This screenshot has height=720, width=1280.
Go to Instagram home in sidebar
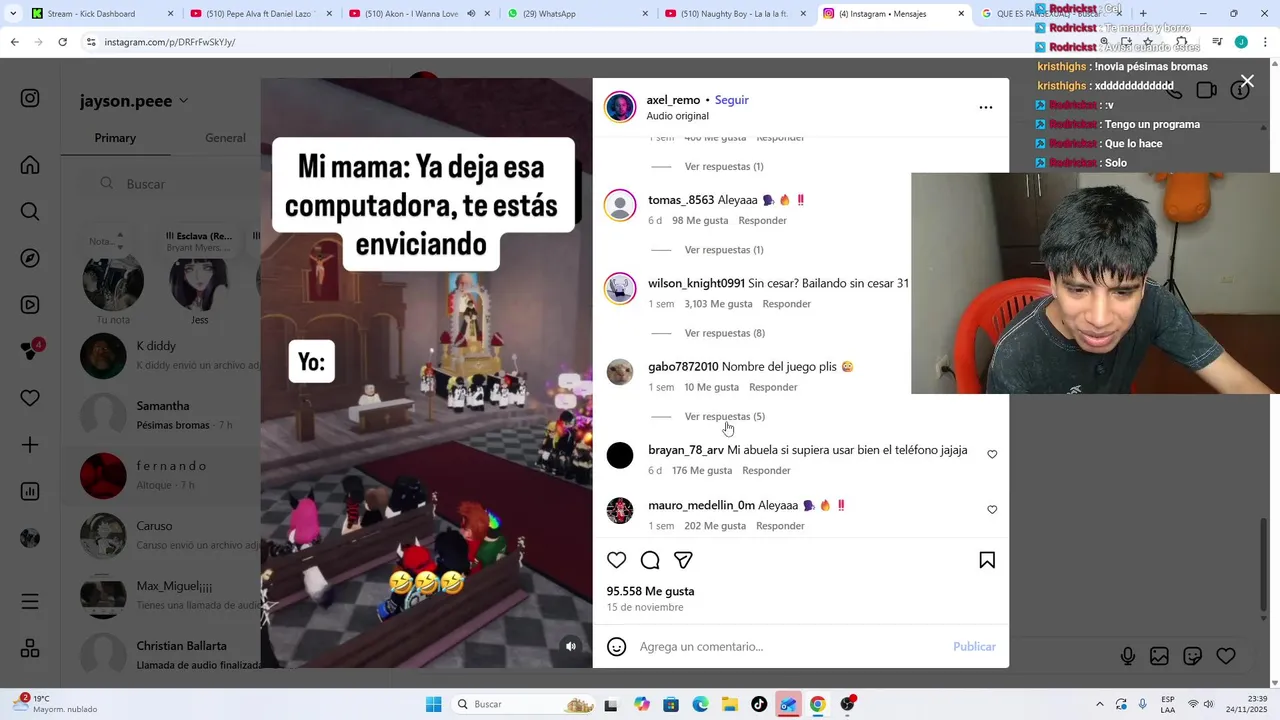coord(30,165)
